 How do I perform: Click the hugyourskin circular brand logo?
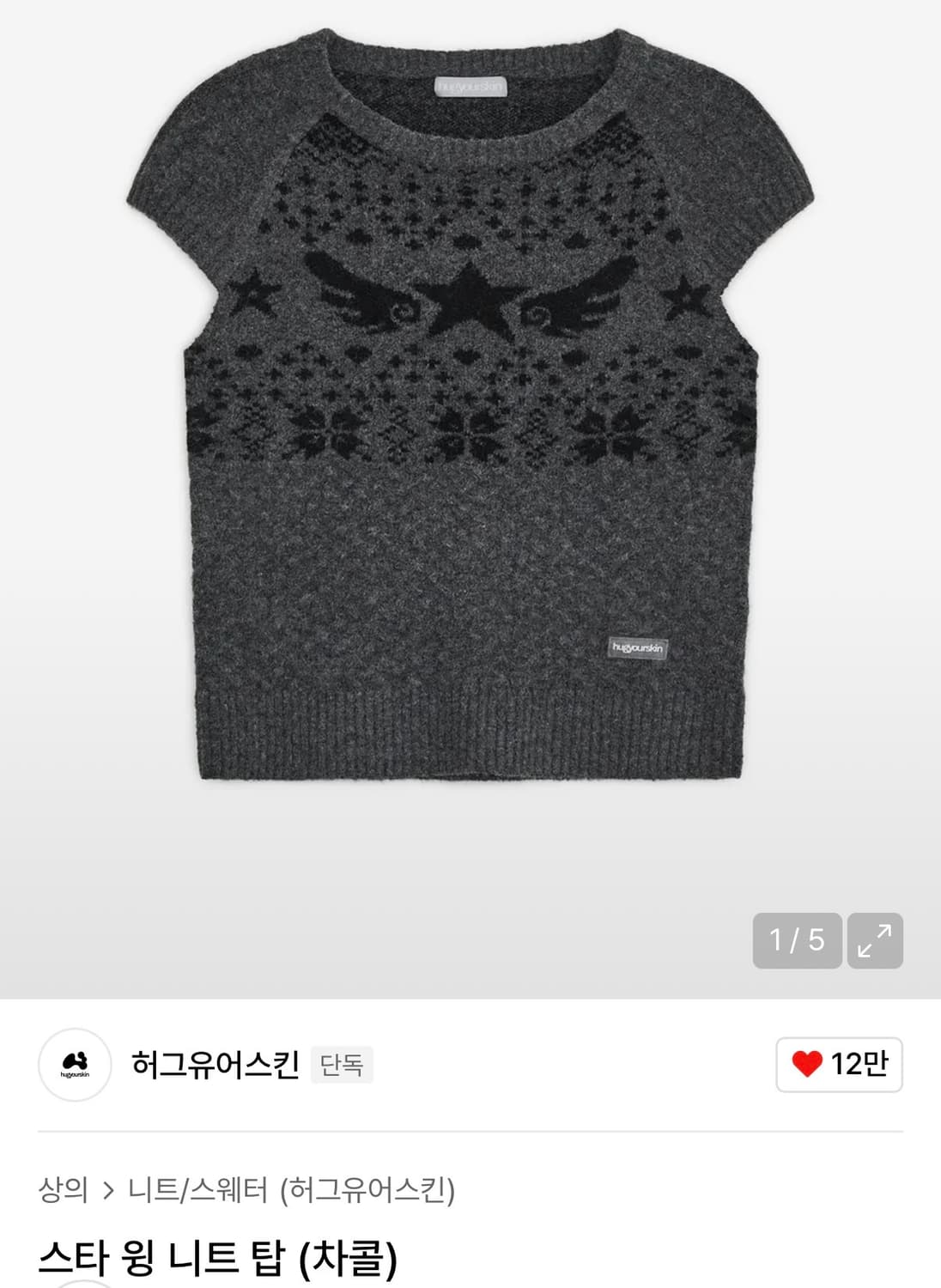tap(74, 1065)
